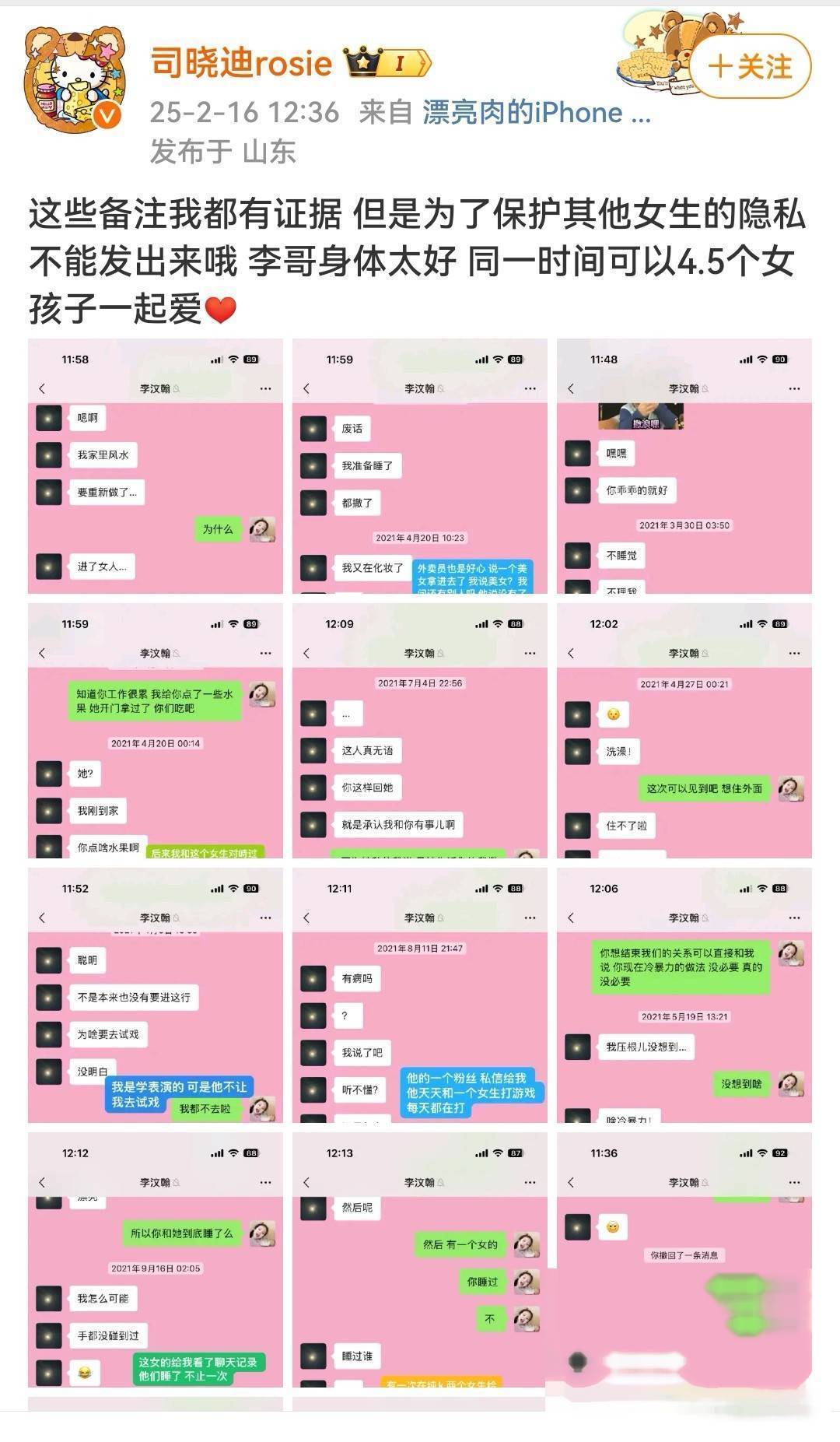Open the image with the message 我刚到家

click(156, 732)
